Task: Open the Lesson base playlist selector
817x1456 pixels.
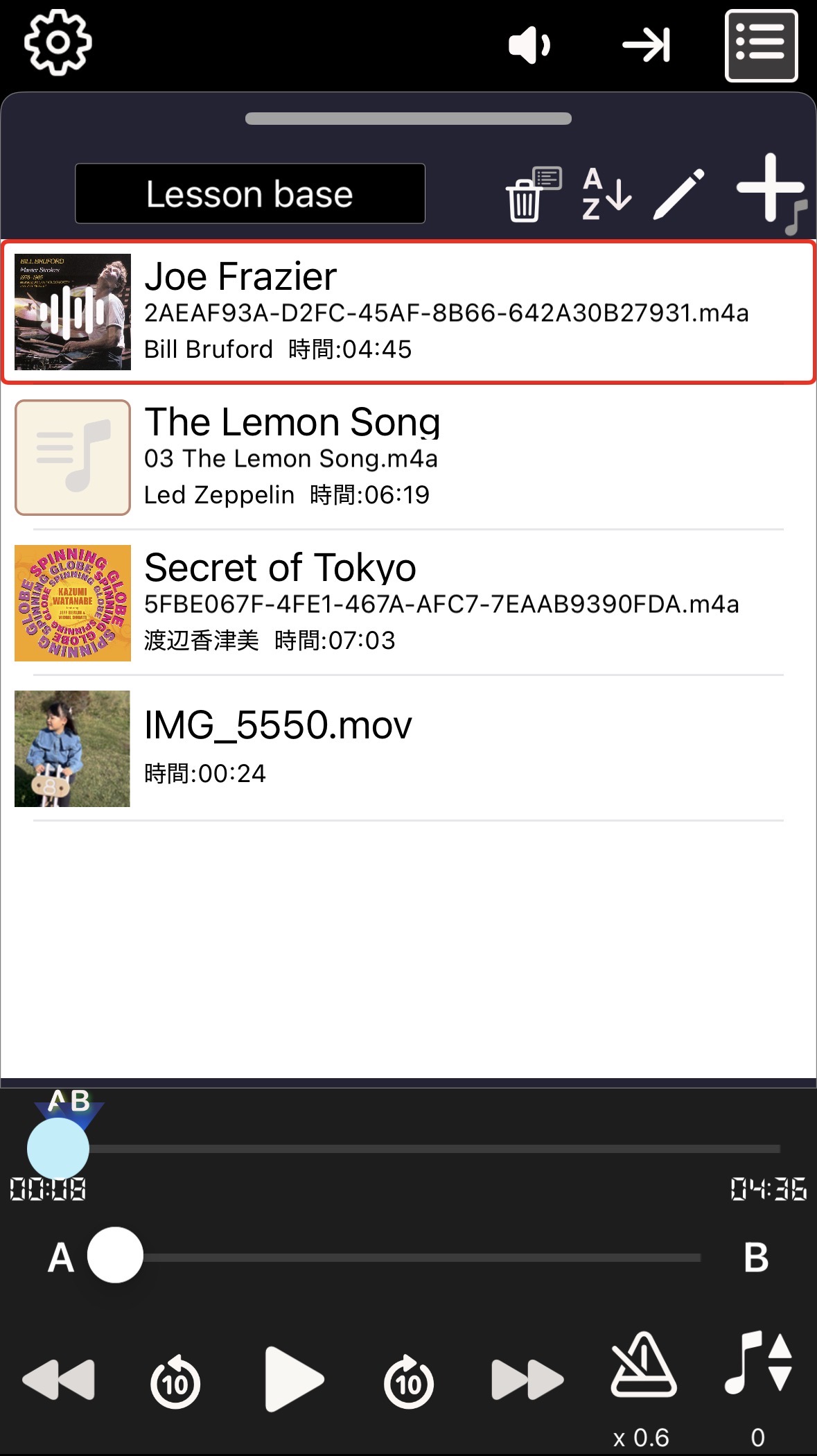Action: [250, 193]
